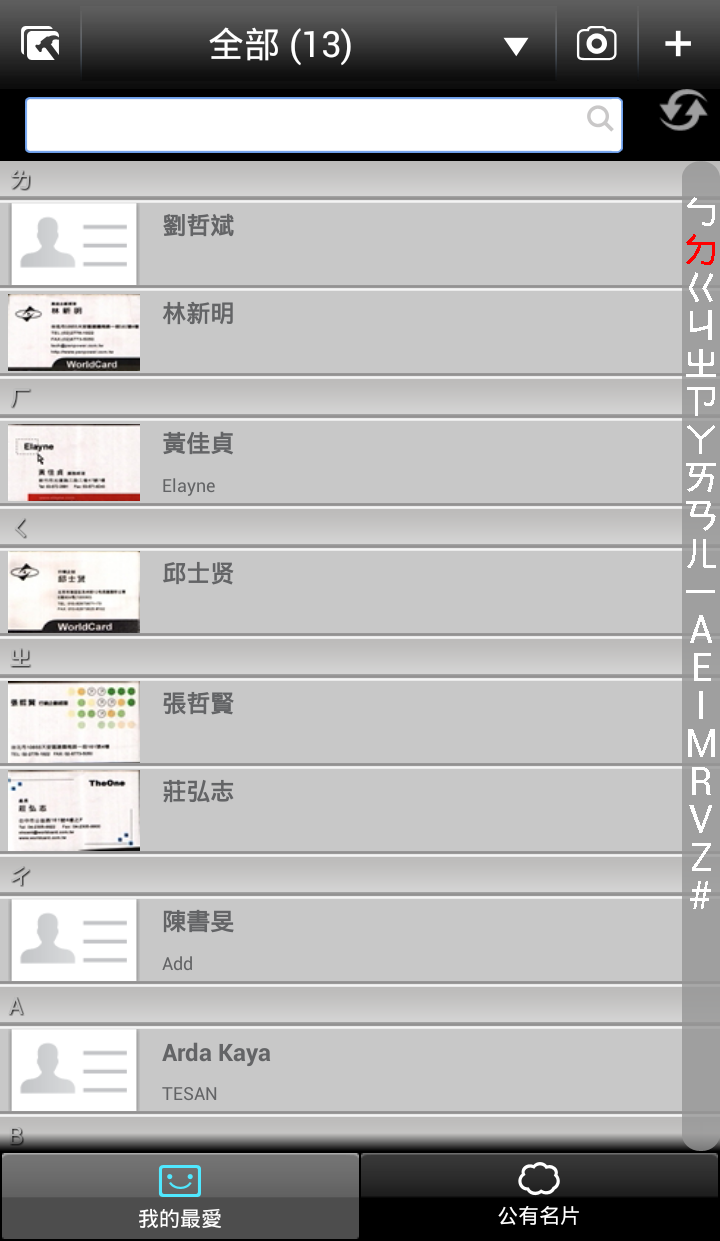Open contact 陳書旻
Screen dimensions: 720x1241
point(340,939)
